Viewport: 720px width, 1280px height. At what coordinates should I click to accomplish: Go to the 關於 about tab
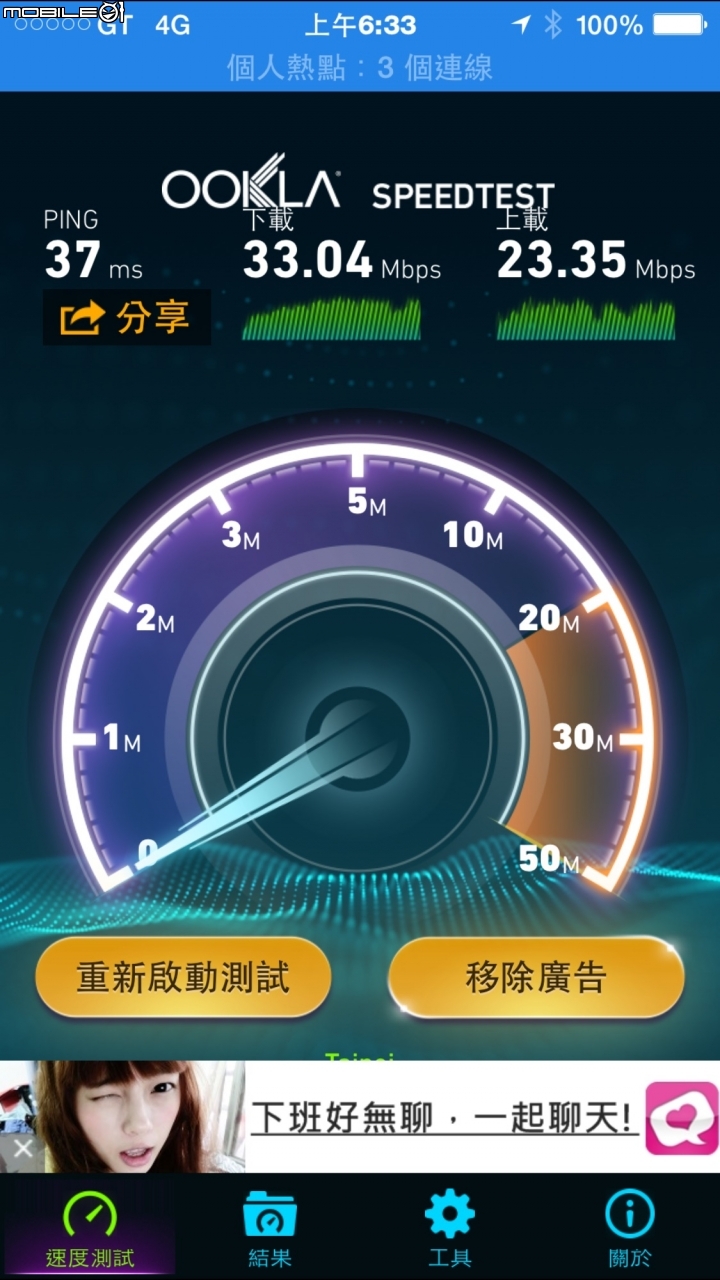coord(630,1228)
